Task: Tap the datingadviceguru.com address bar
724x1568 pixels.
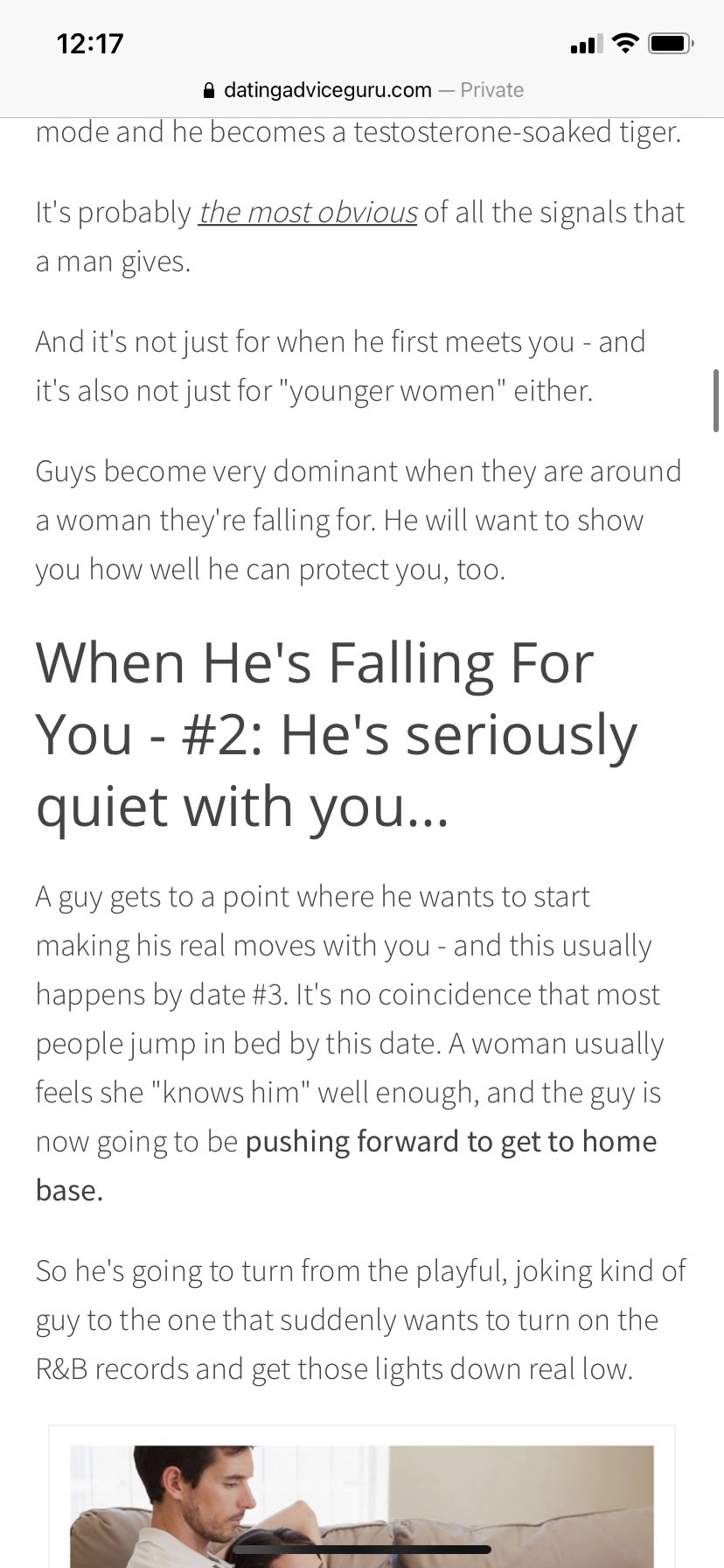Action: click(362, 90)
